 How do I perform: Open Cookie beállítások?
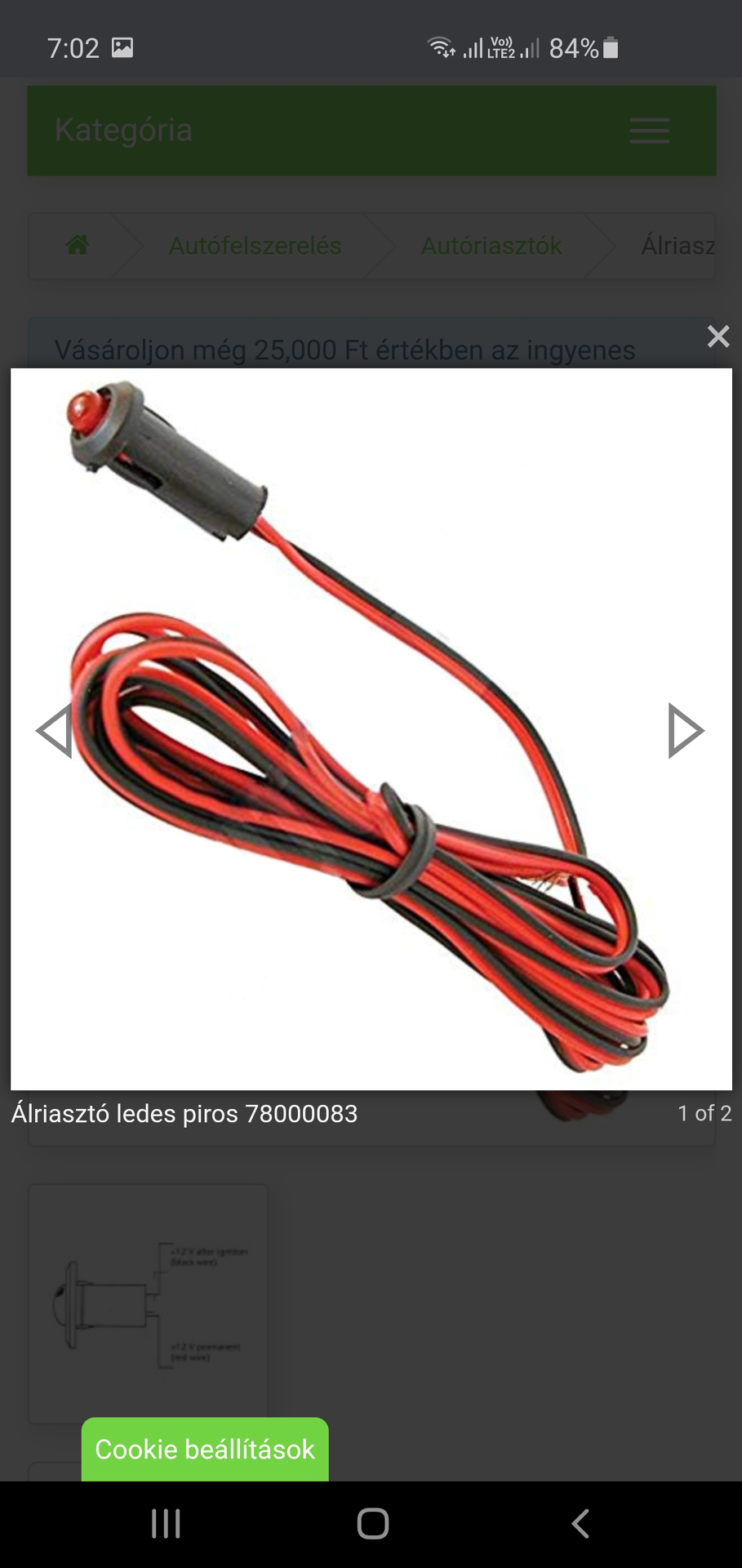click(x=205, y=1449)
